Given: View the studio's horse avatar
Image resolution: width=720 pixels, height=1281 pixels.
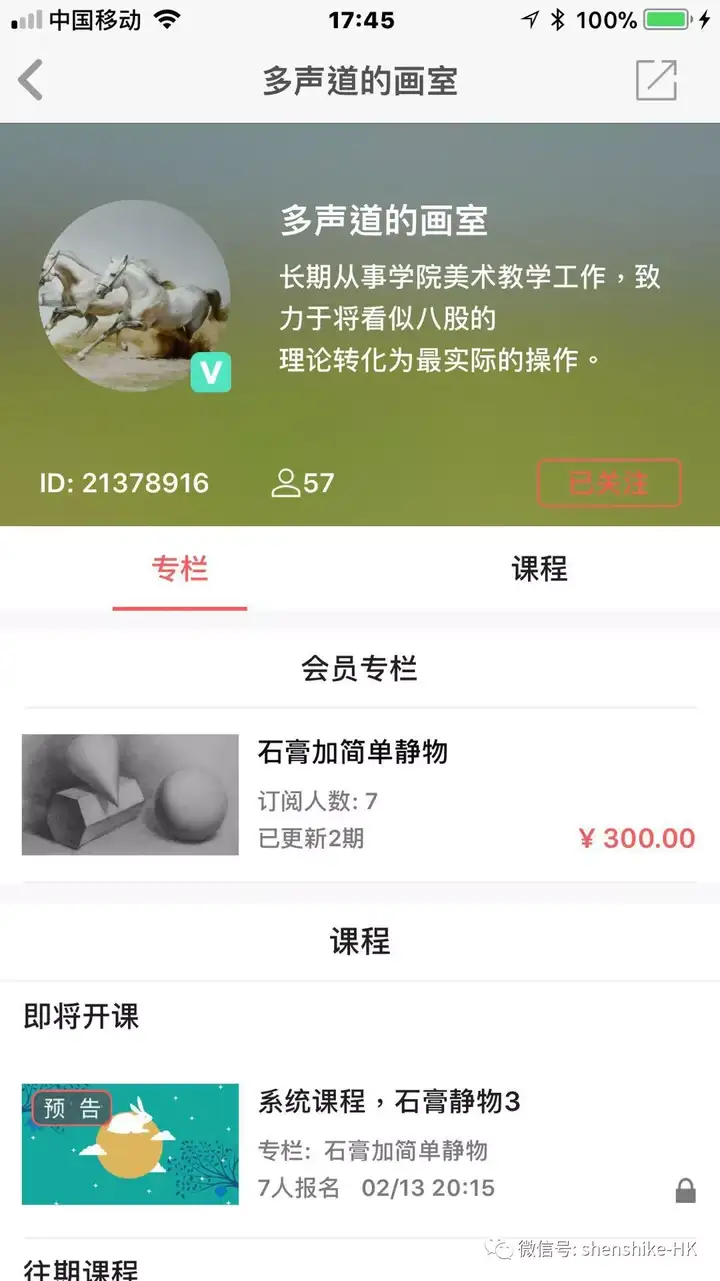Looking at the screenshot, I should point(133,295).
